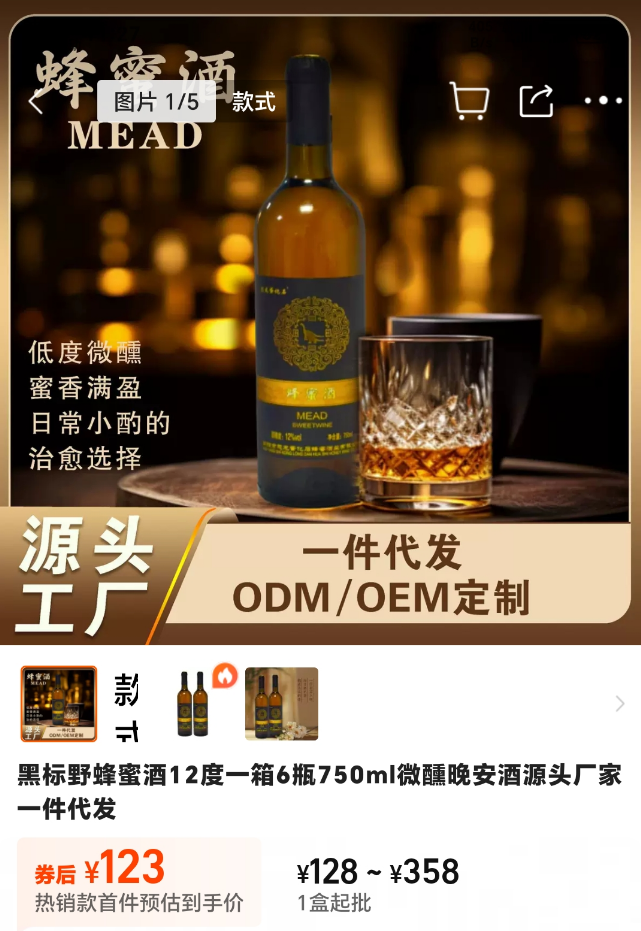
Task: Select the 图片 1/5 tab
Action: [156, 101]
